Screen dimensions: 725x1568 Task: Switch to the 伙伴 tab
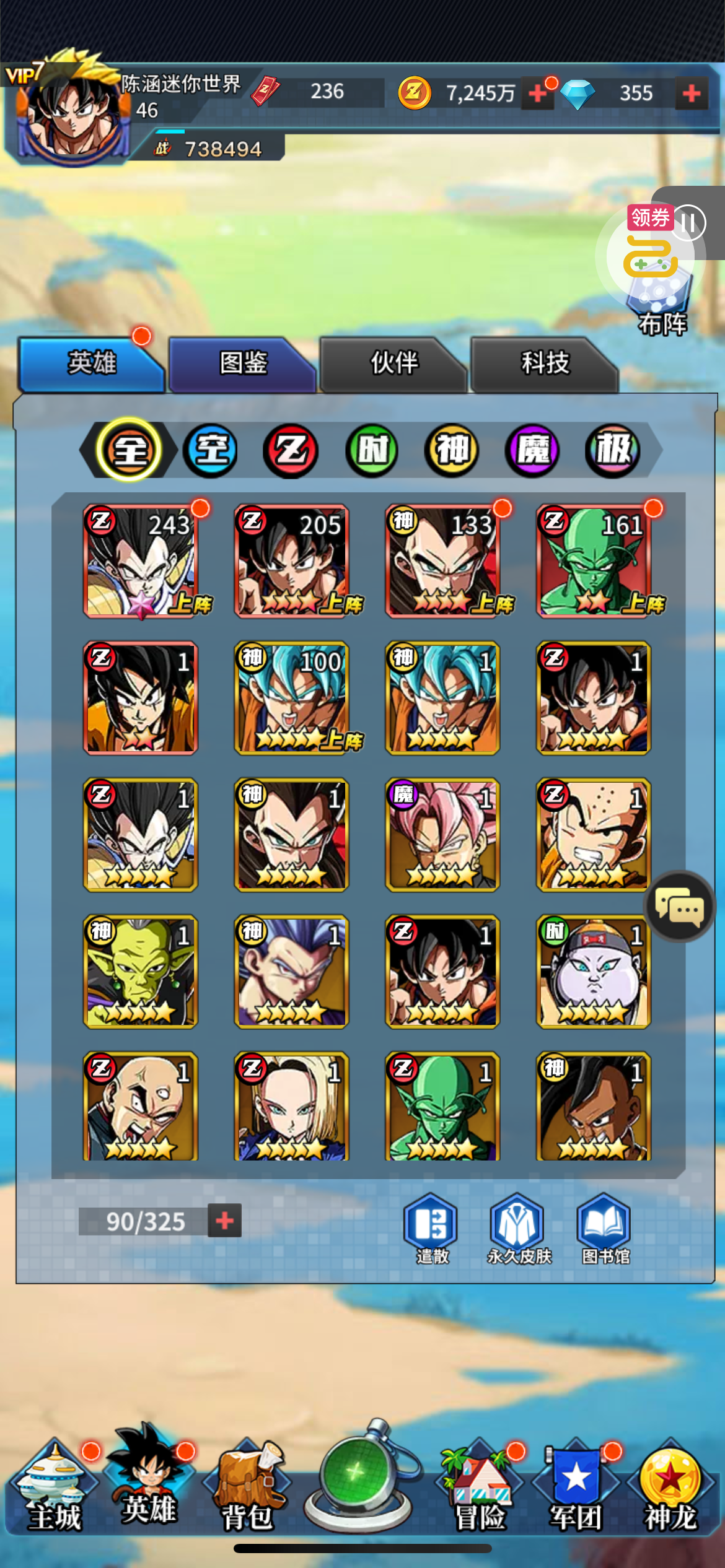(393, 364)
